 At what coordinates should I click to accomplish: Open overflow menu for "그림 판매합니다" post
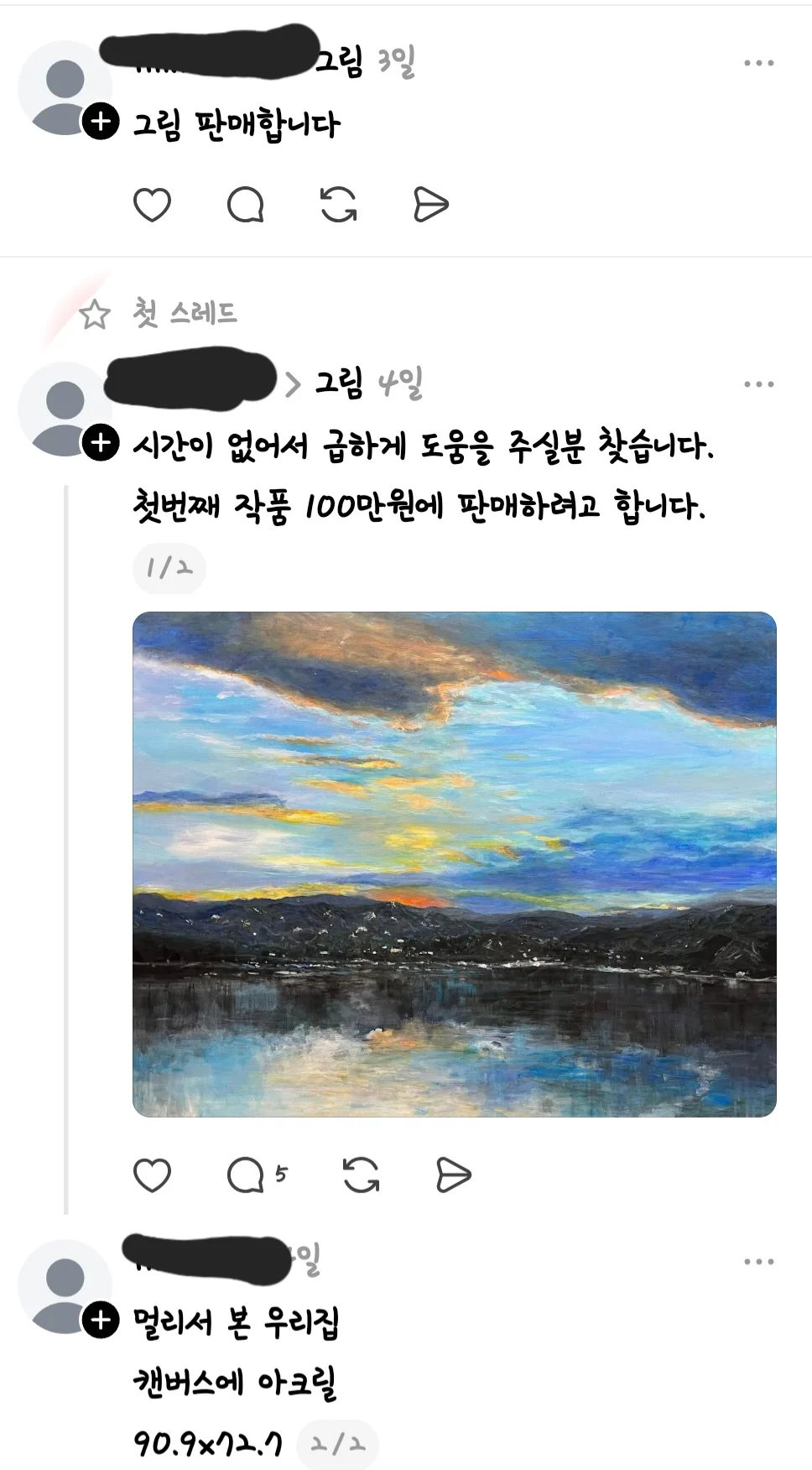(758, 63)
